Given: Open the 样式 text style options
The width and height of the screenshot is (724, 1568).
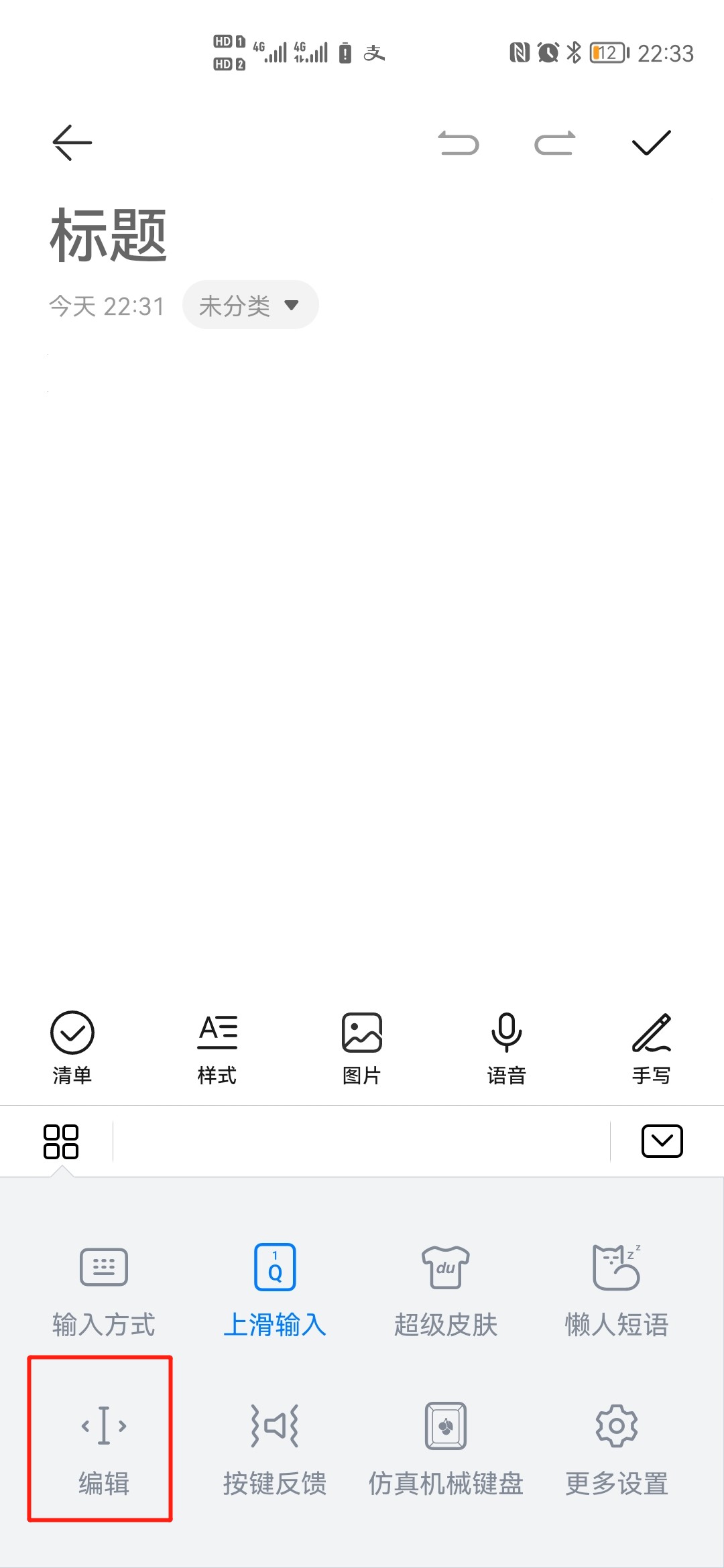Looking at the screenshot, I should 217,1048.
